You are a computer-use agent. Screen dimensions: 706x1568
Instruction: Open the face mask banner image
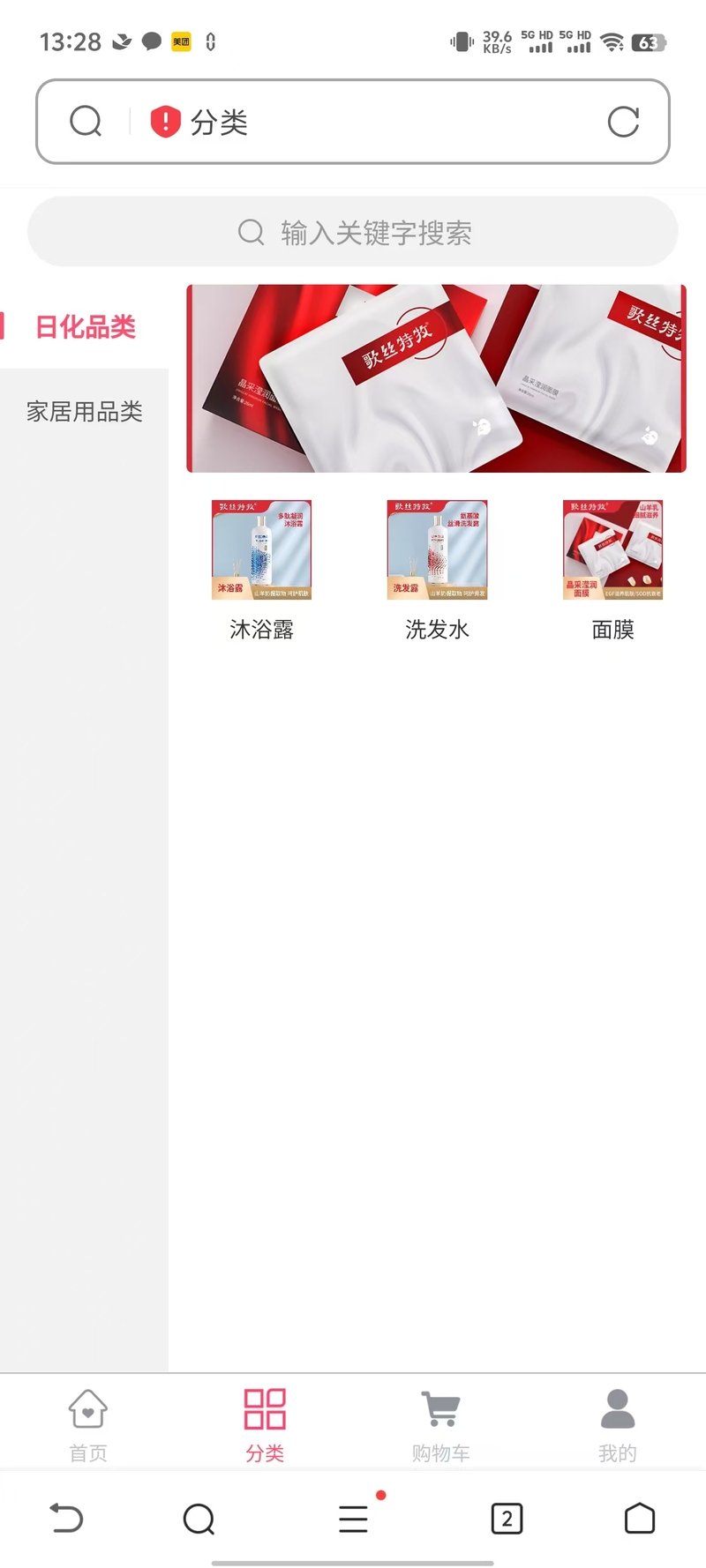tap(436, 378)
